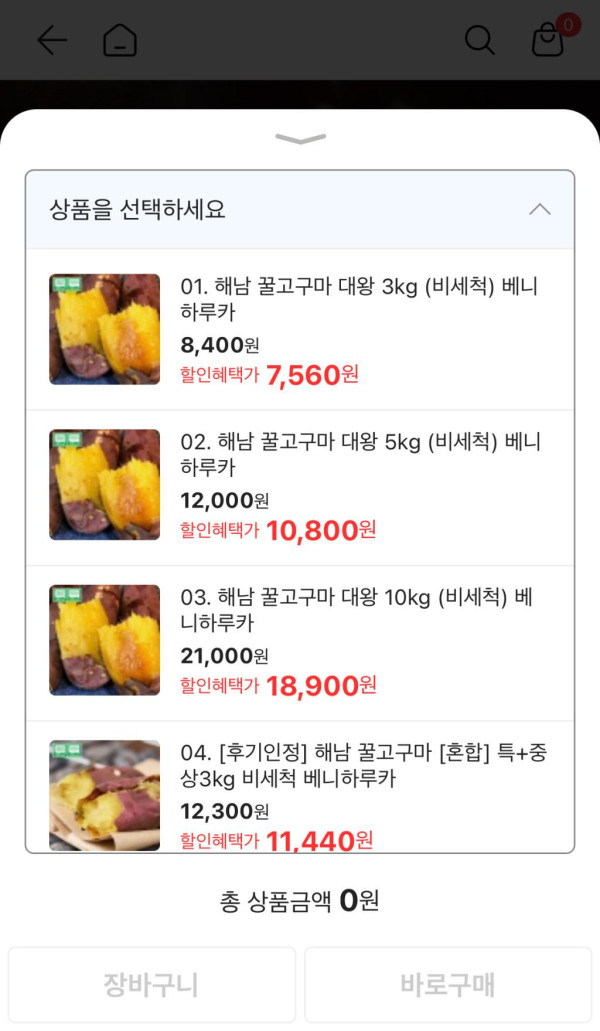Screen dimensions: 600x1031
Task: Collapse the bottom sheet with the handle
Action: point(300,139)
